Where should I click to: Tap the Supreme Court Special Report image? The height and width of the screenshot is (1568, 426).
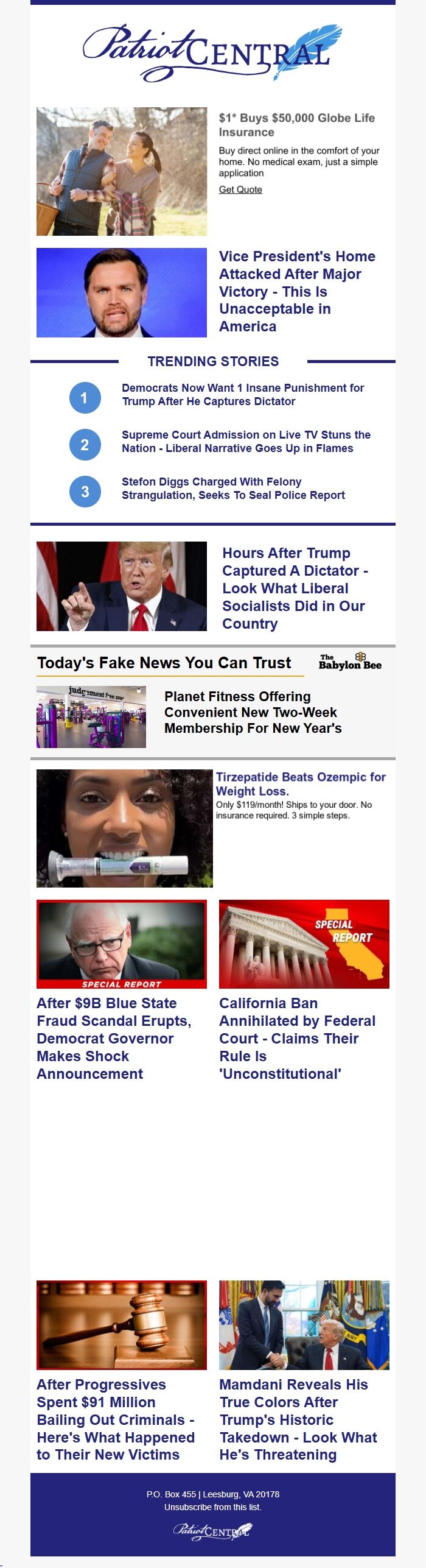[x=304, y=944]
